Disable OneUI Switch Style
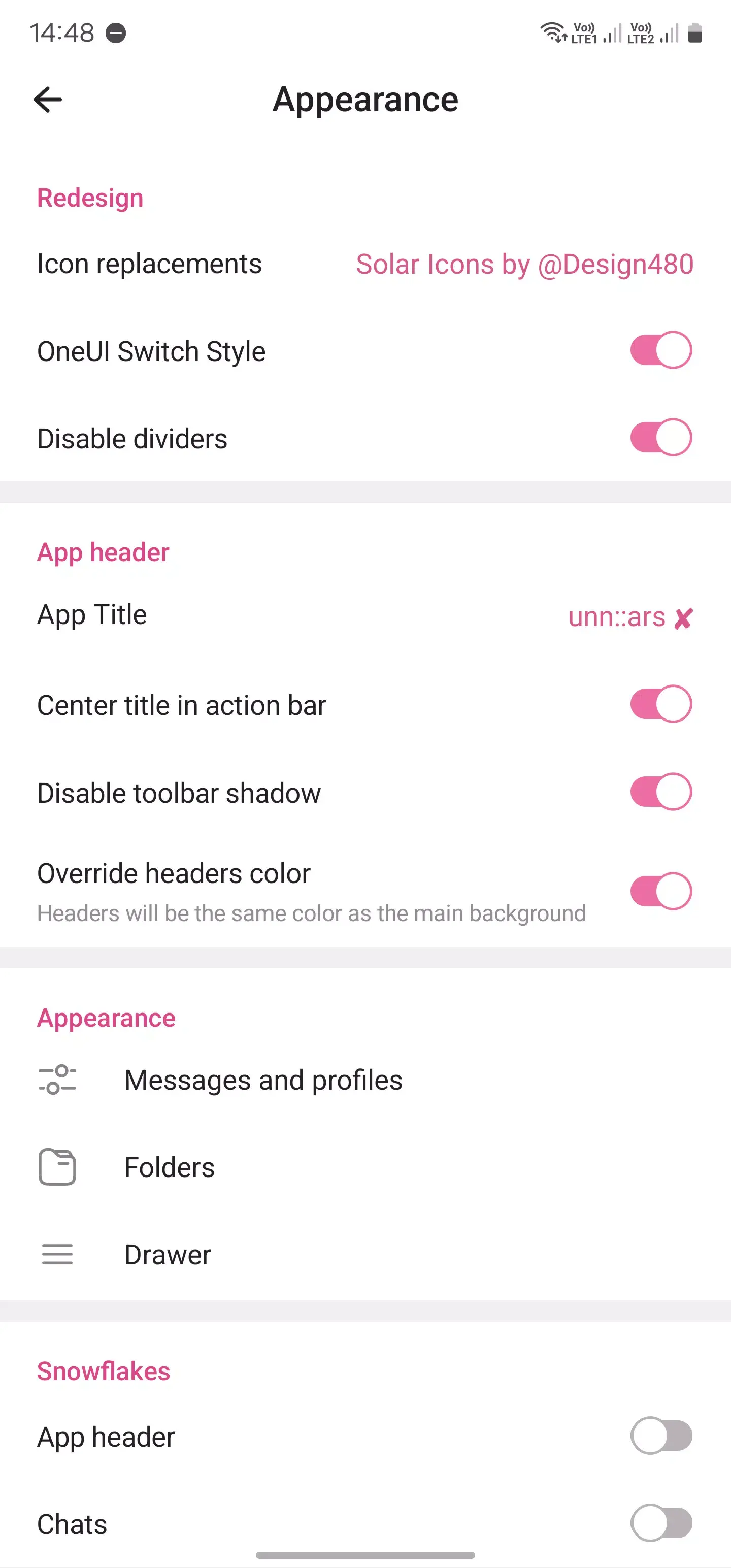The width and height of the screenshot is (731, 1568). click(660, 350)
